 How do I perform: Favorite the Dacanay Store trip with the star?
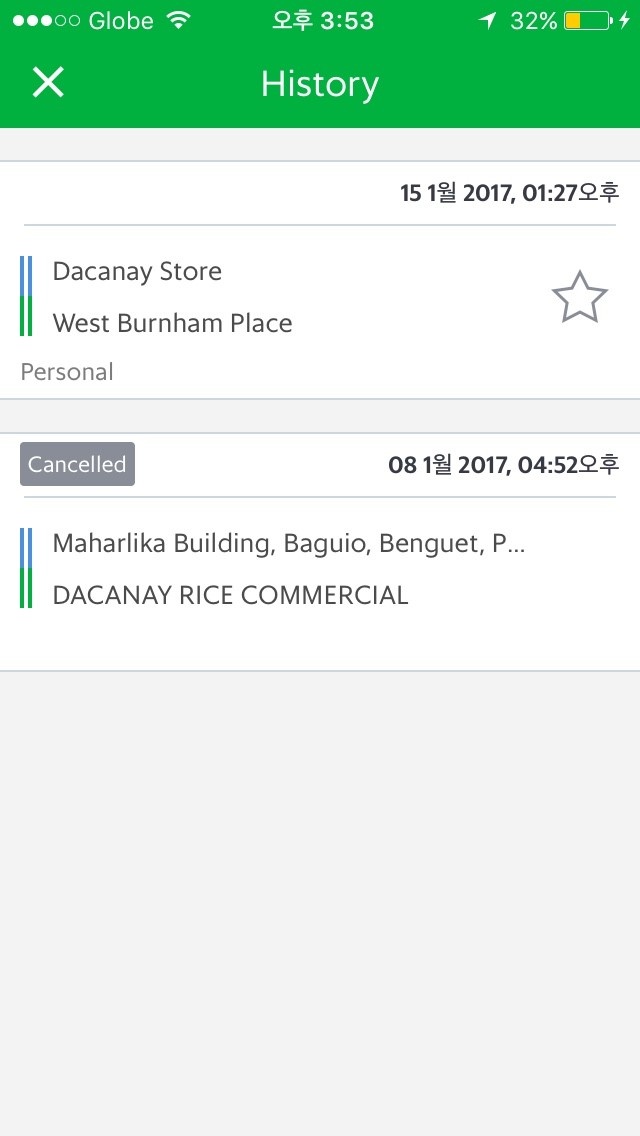click(x=579, y=297)
